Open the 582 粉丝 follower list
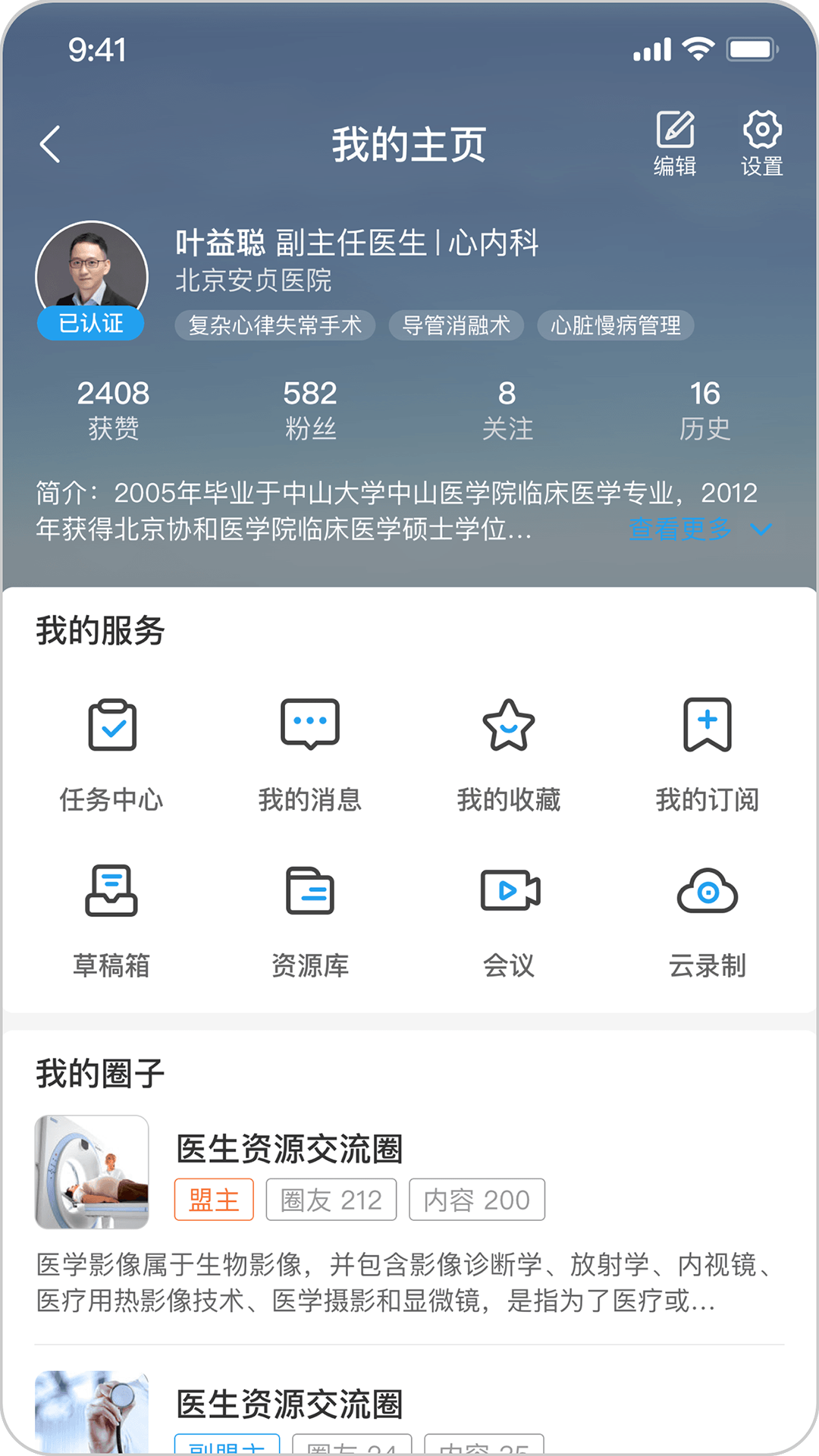Screen dimensions: 819x1456 pyautogui.click(x=310, y=408)
